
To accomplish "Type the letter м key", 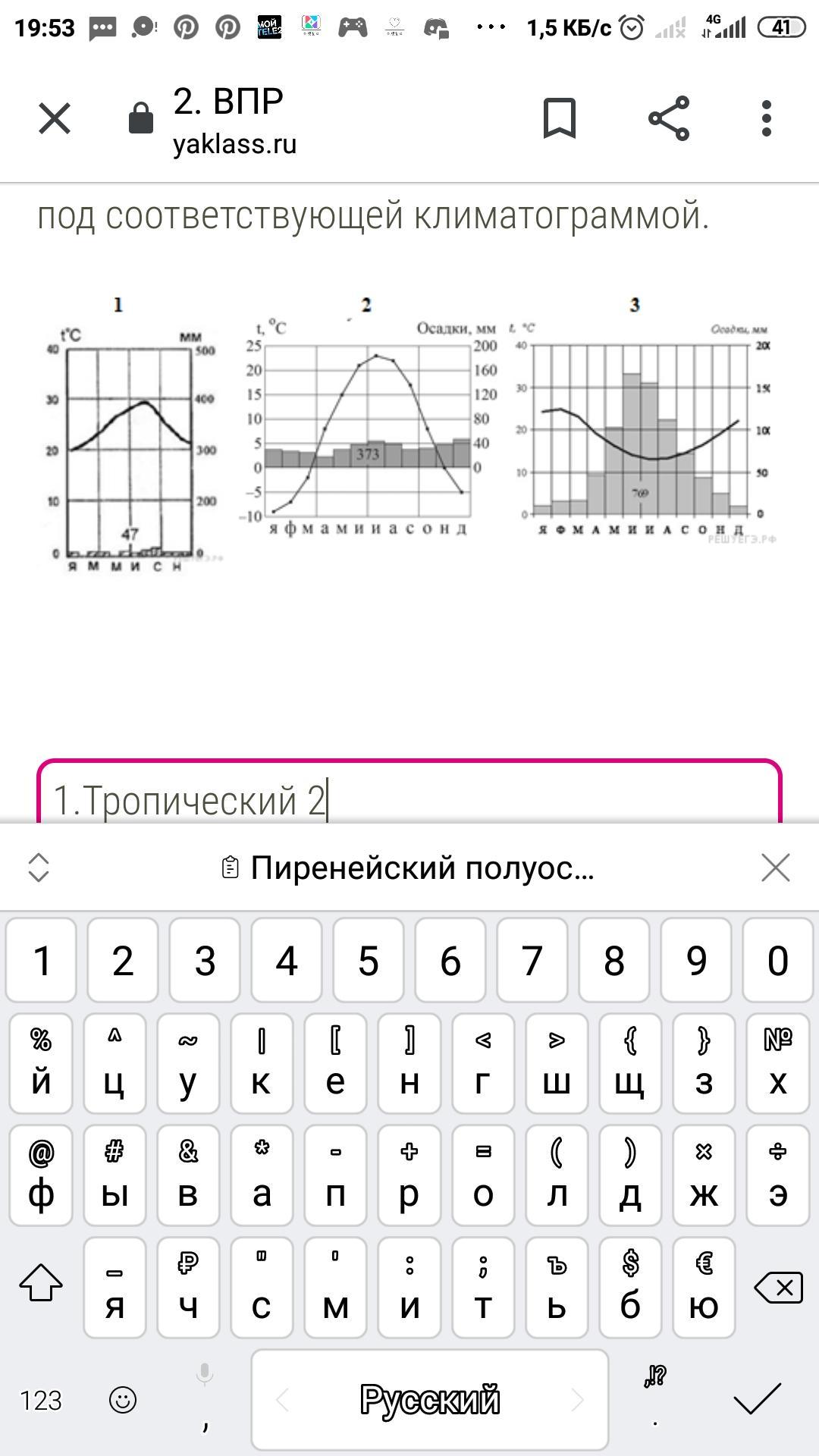I will (x=335, y=1288).
